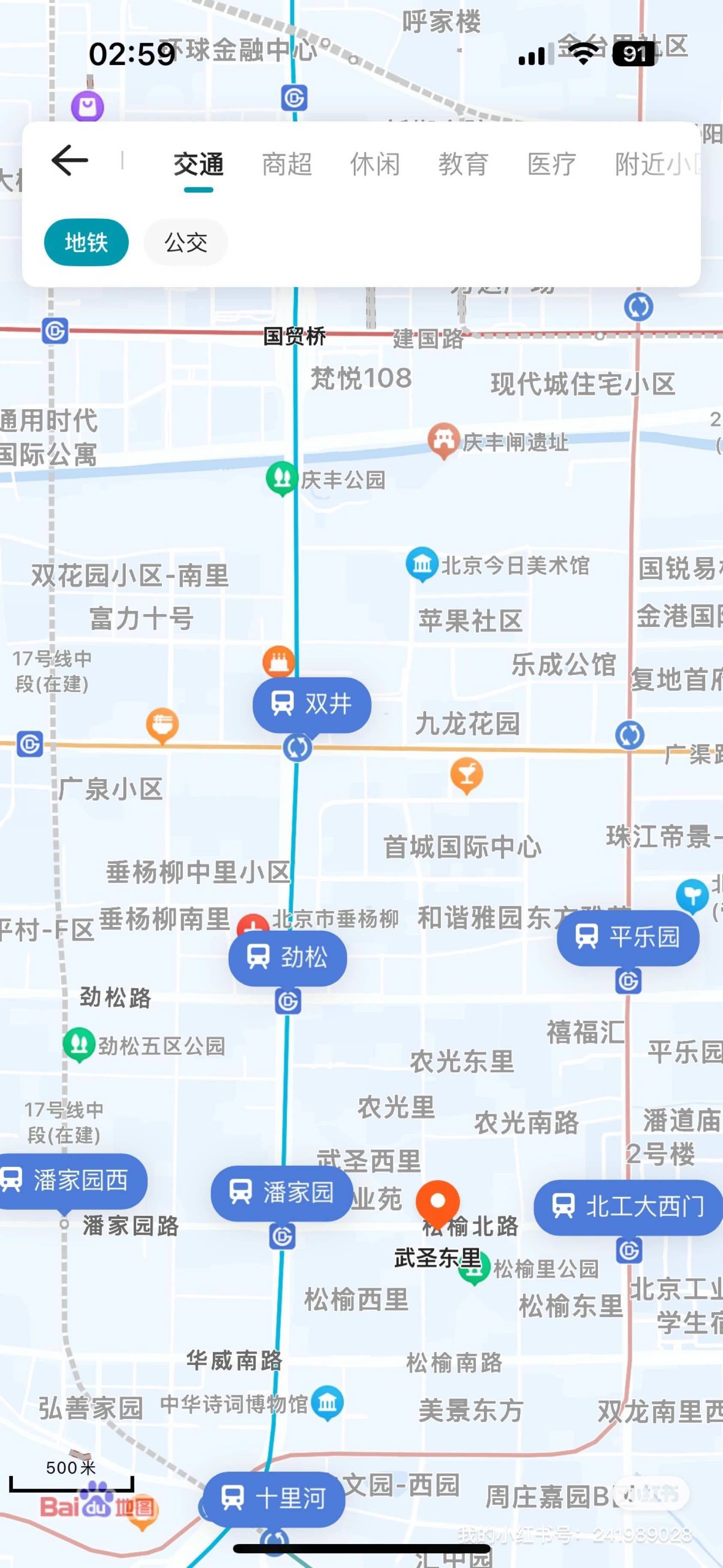Open the 劲松 subway station marker

pos(287,957)
